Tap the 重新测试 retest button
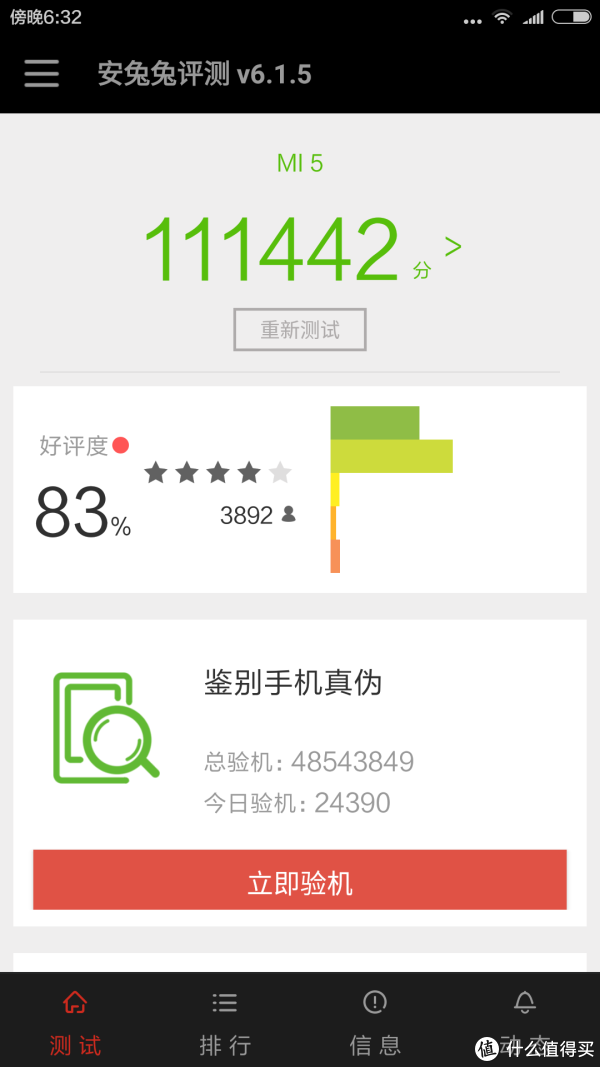The width and height of the screenshot is (600, 1067). pyautogui.click(x=300, y=330)
